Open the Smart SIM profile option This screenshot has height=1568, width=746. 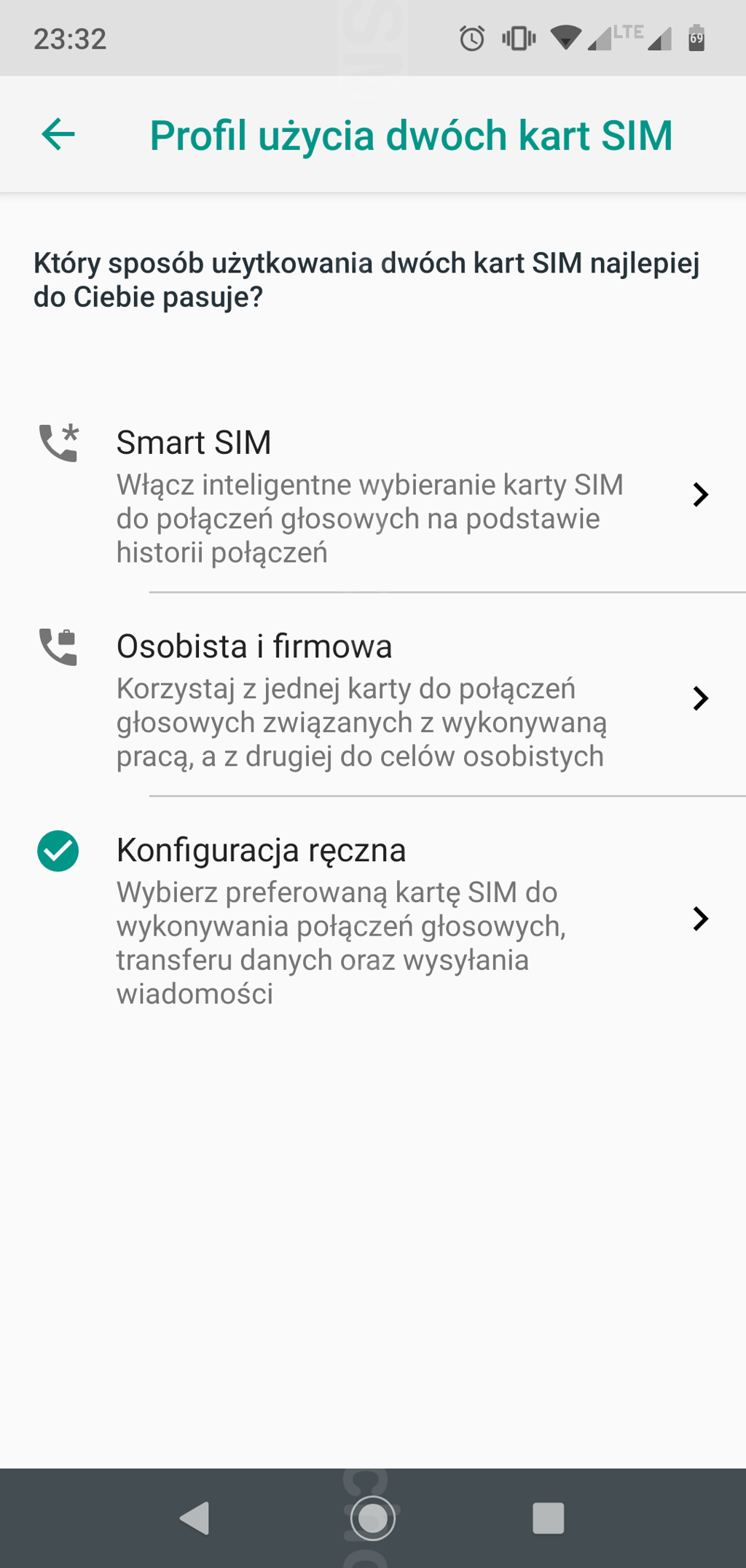[372, 495]
